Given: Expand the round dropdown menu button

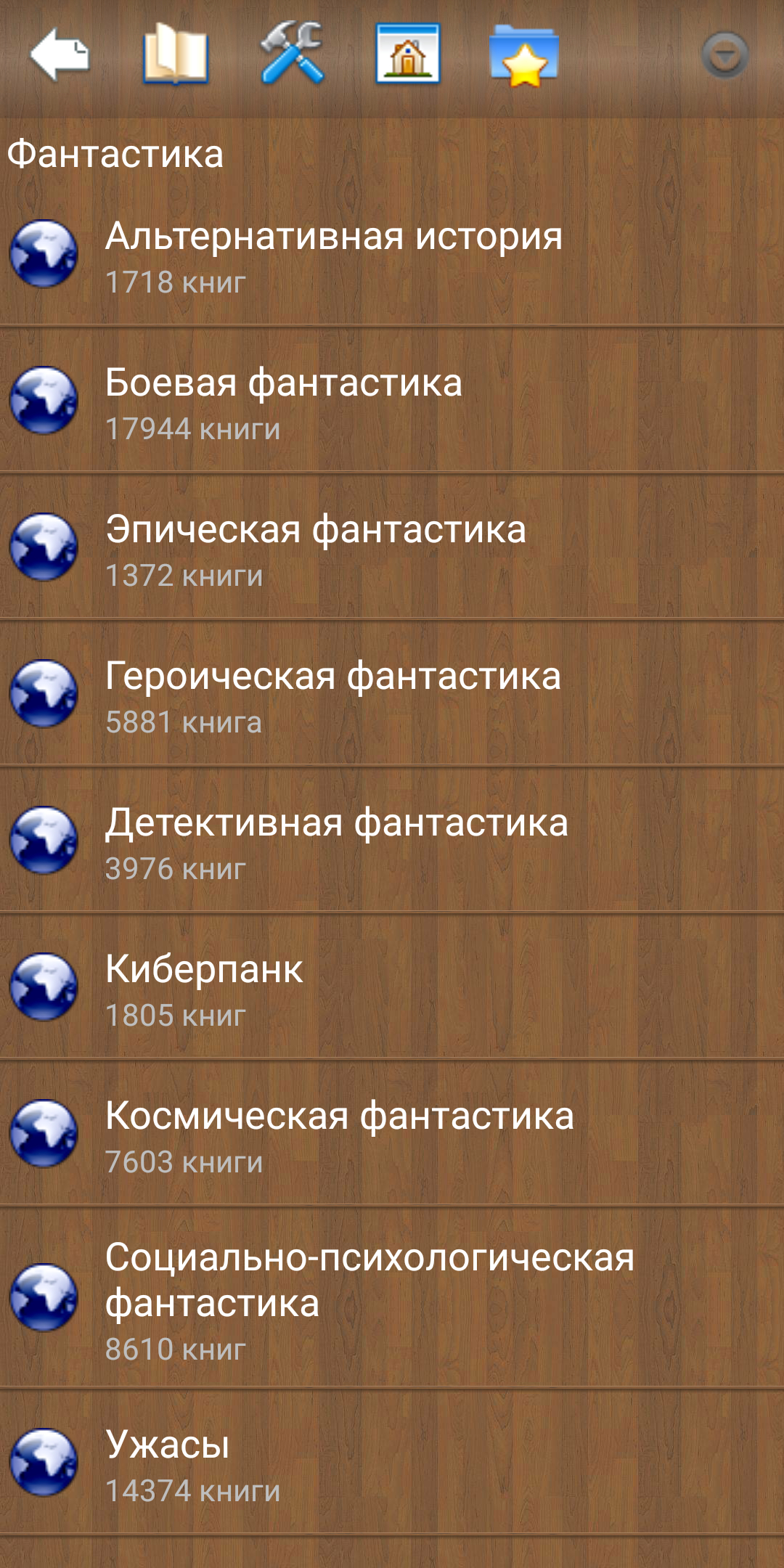Looking at the screenshot, I should click(x=724, y=55).
